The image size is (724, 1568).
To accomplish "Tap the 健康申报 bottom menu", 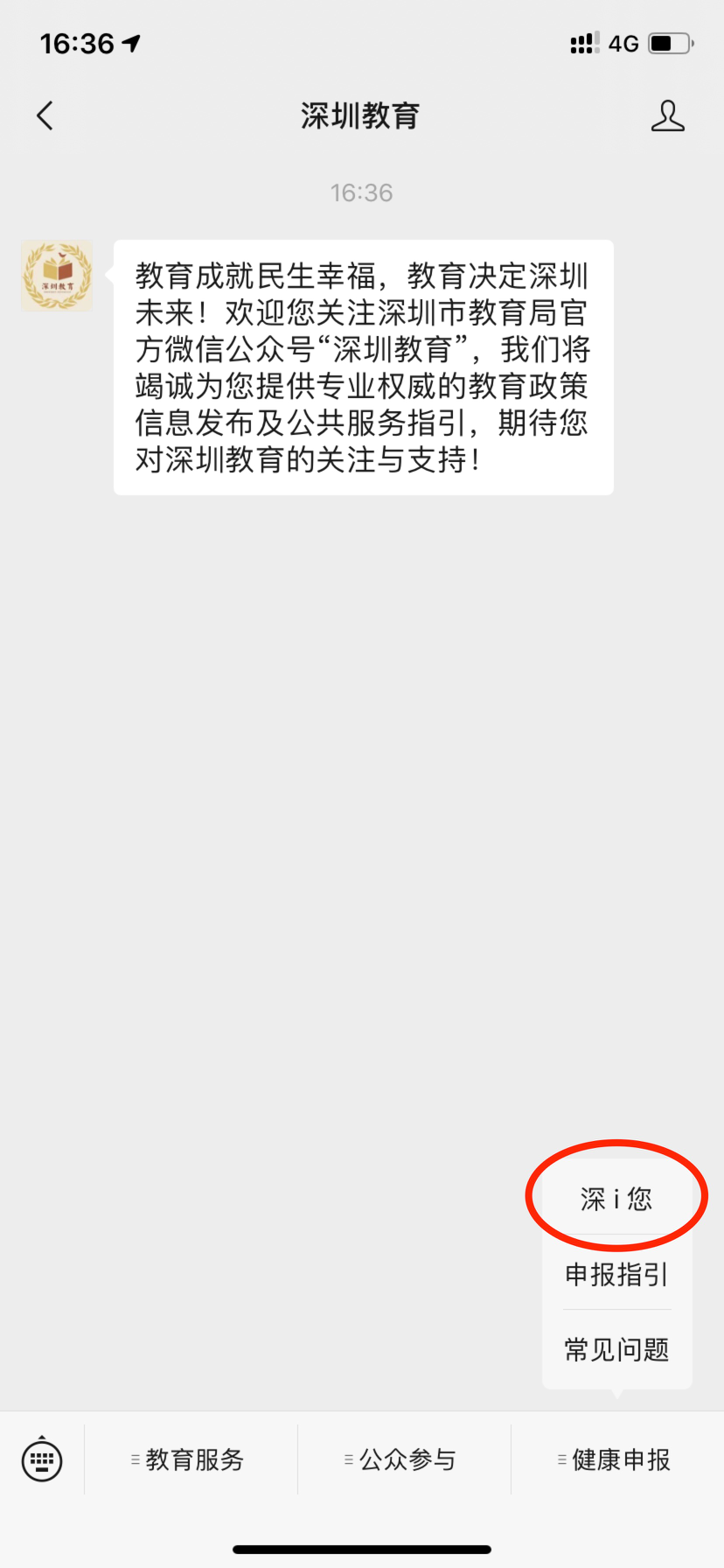I will (617, 1459).
